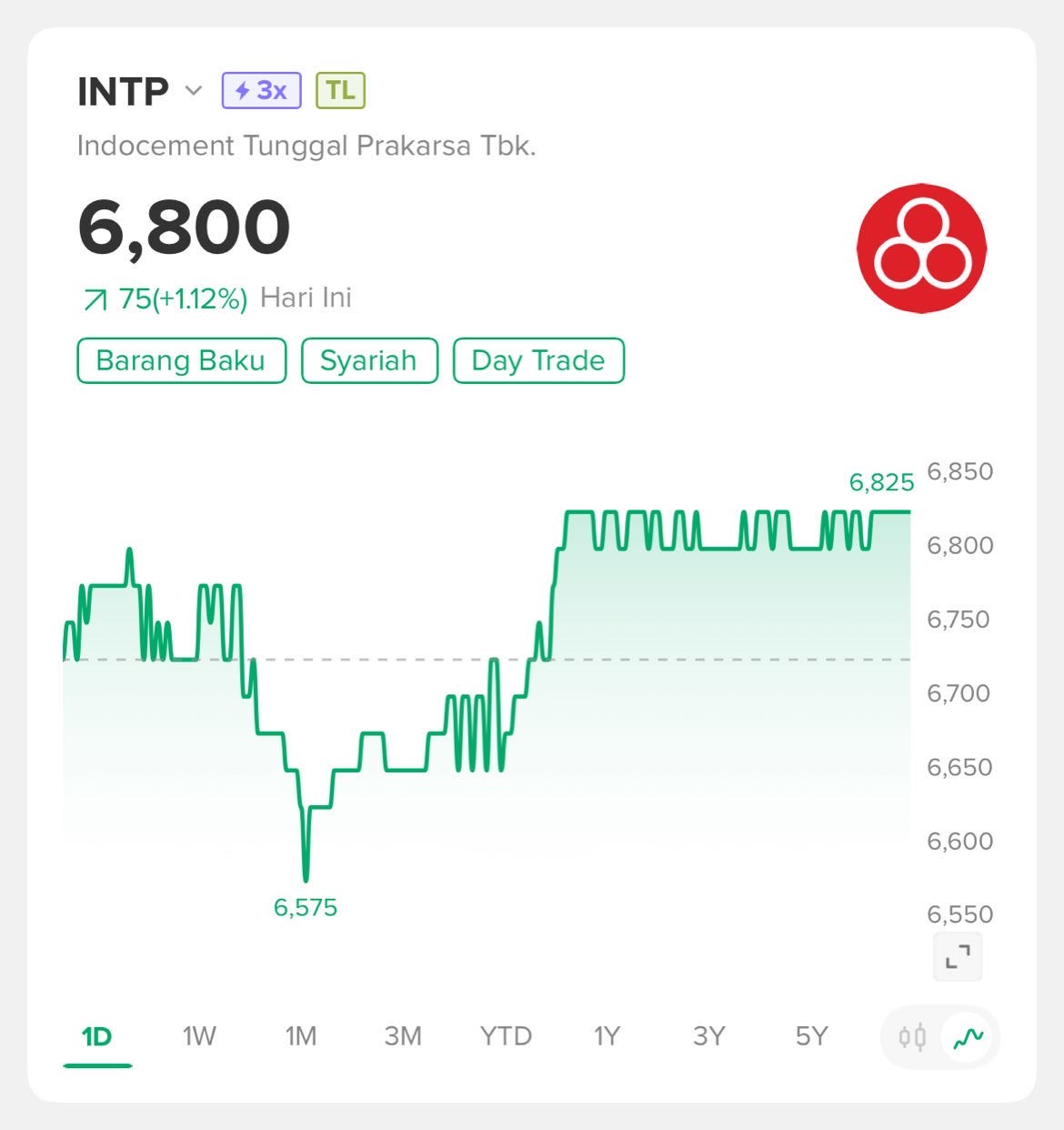Image resolution: width=1064 pixels, height=1130 pixels.
Task: Open the Day Trade chip
Action: (x=538, y=361)
